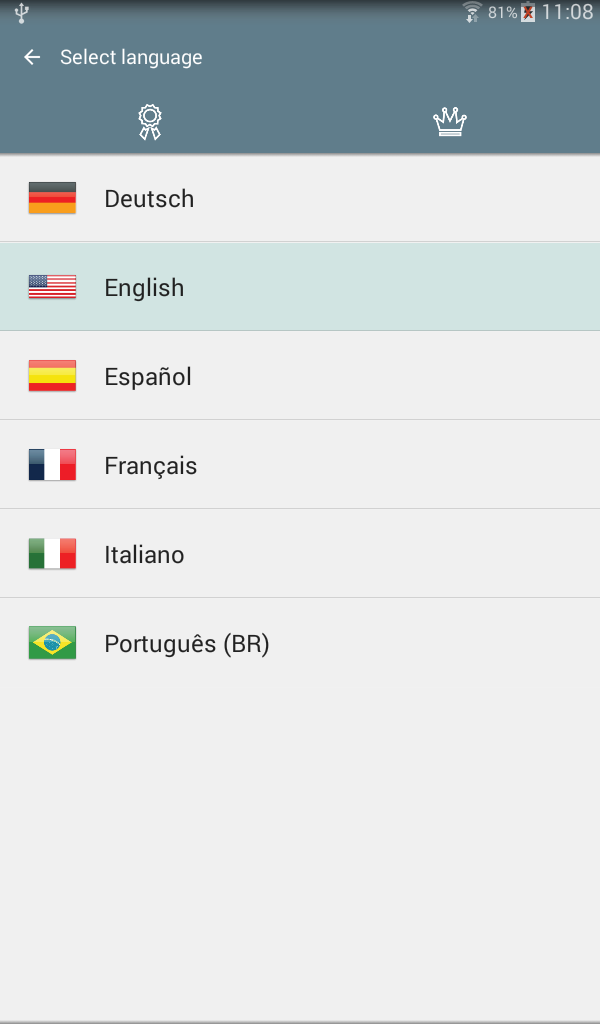Pick Español language option
This screenshot has height=1024, width=600.
pyautogui.click(x=300, y=376)
